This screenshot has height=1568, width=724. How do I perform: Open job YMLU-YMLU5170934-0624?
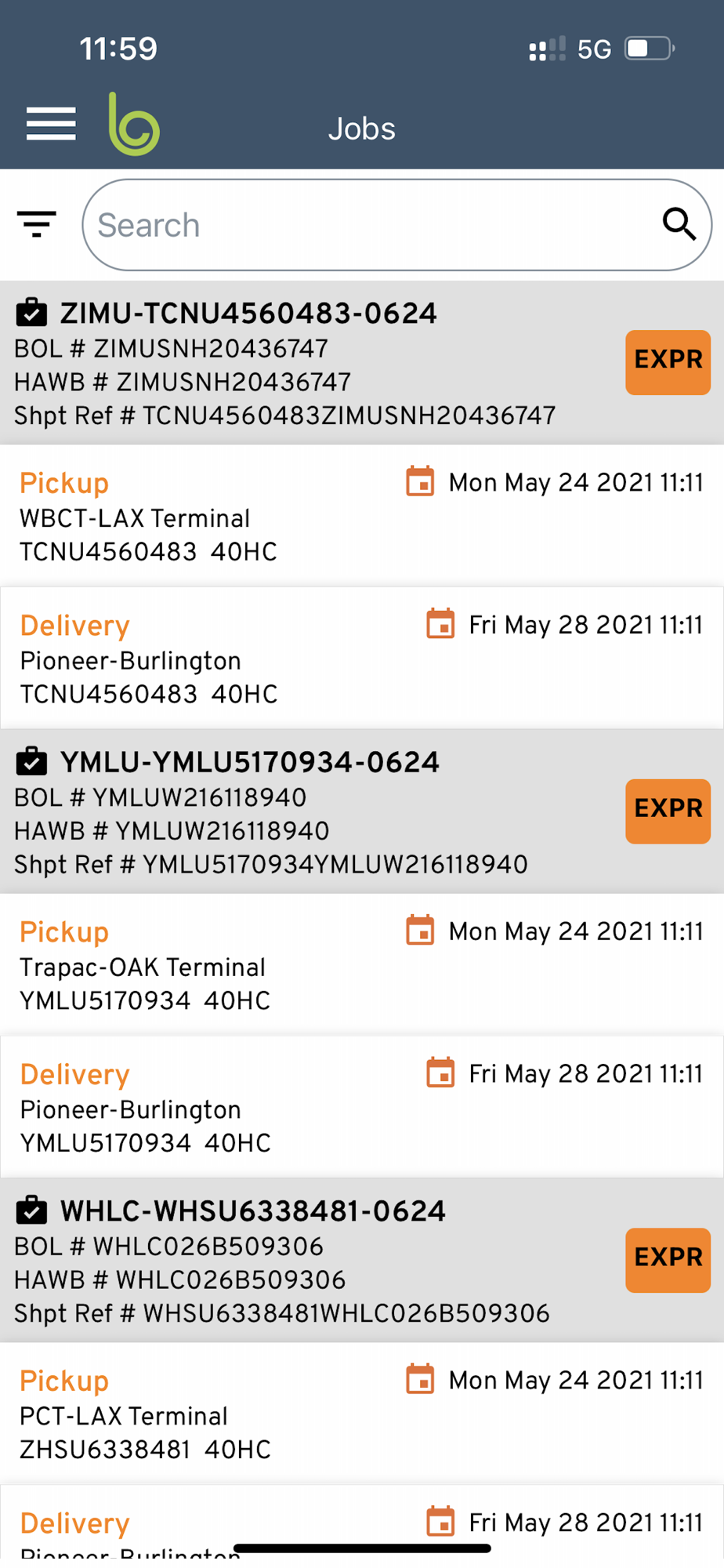pos(250,763)
